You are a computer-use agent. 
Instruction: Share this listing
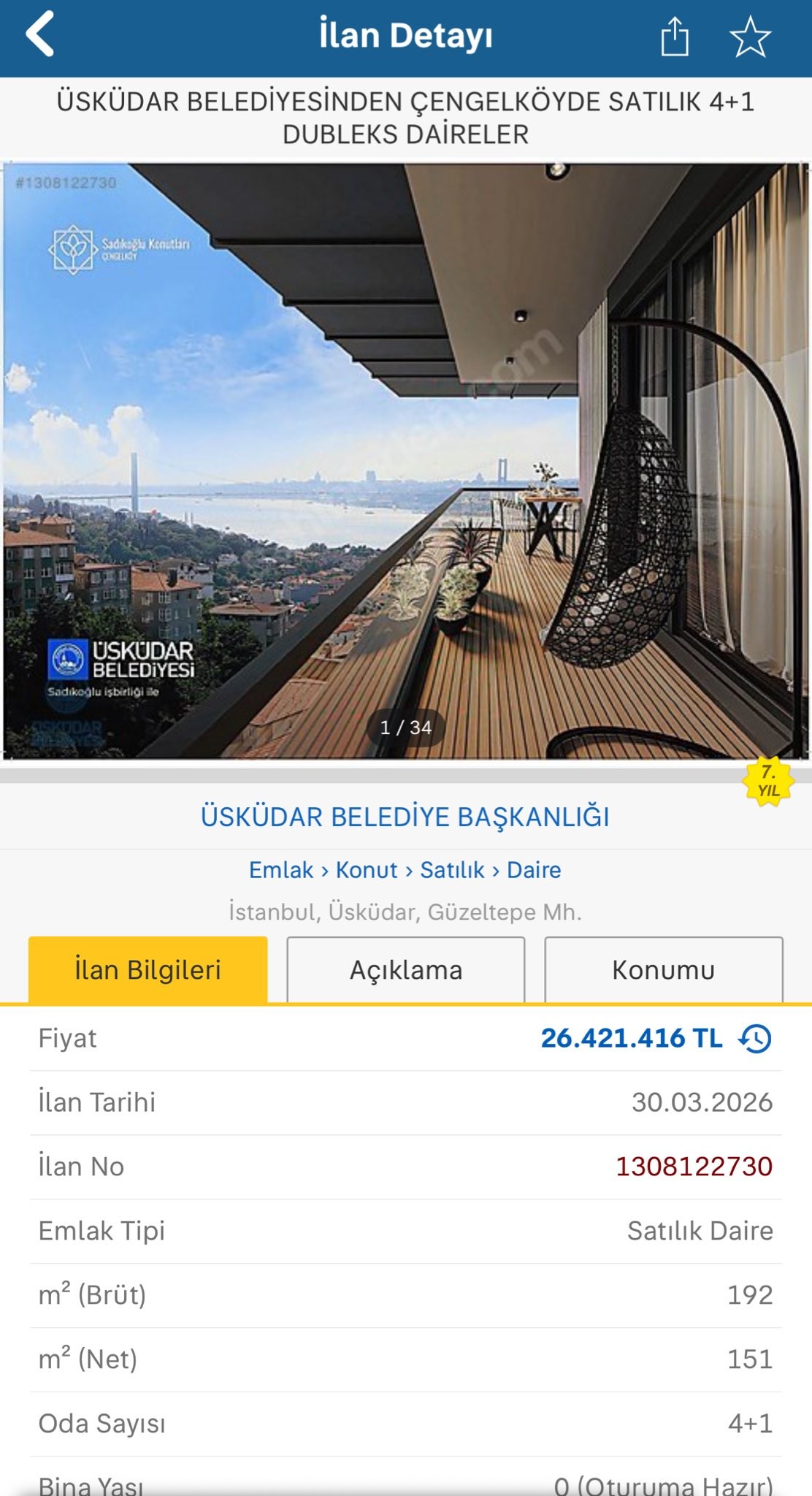click(x=674, y=37)
